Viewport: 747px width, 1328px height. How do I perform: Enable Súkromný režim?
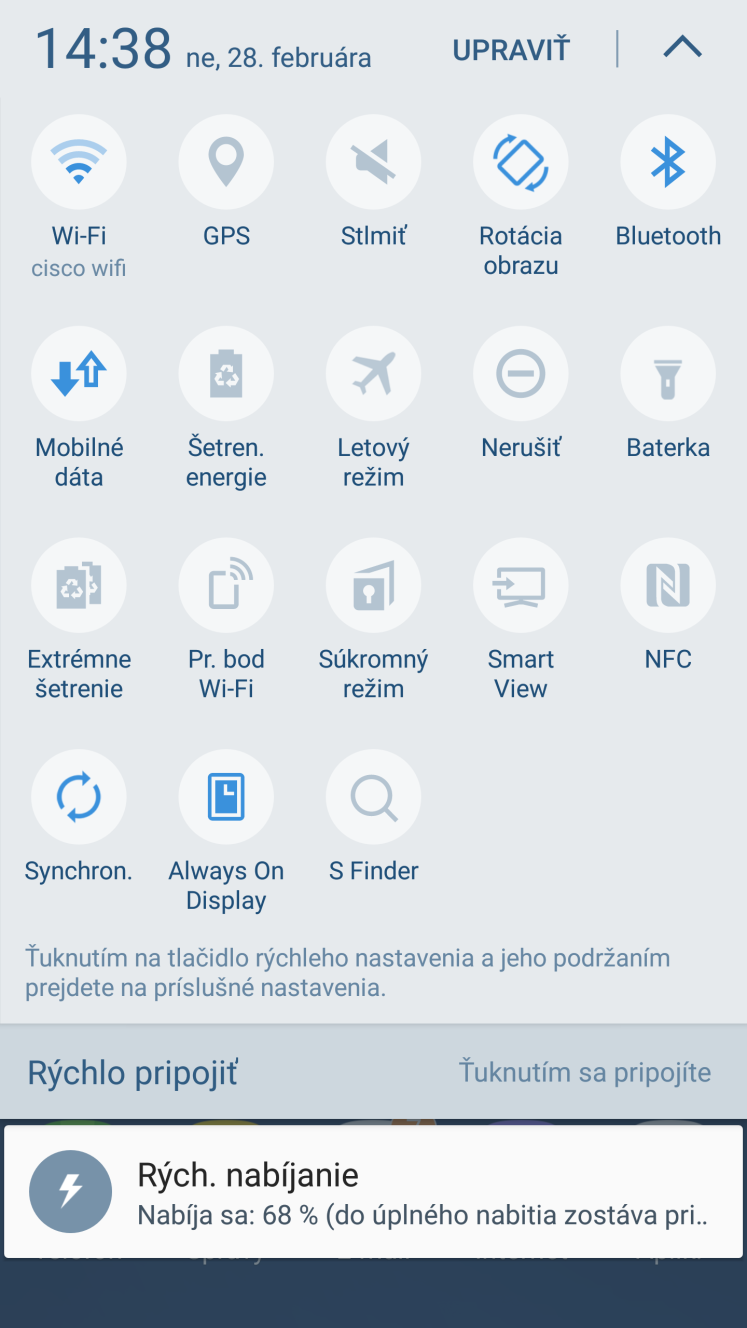[373, 586]
